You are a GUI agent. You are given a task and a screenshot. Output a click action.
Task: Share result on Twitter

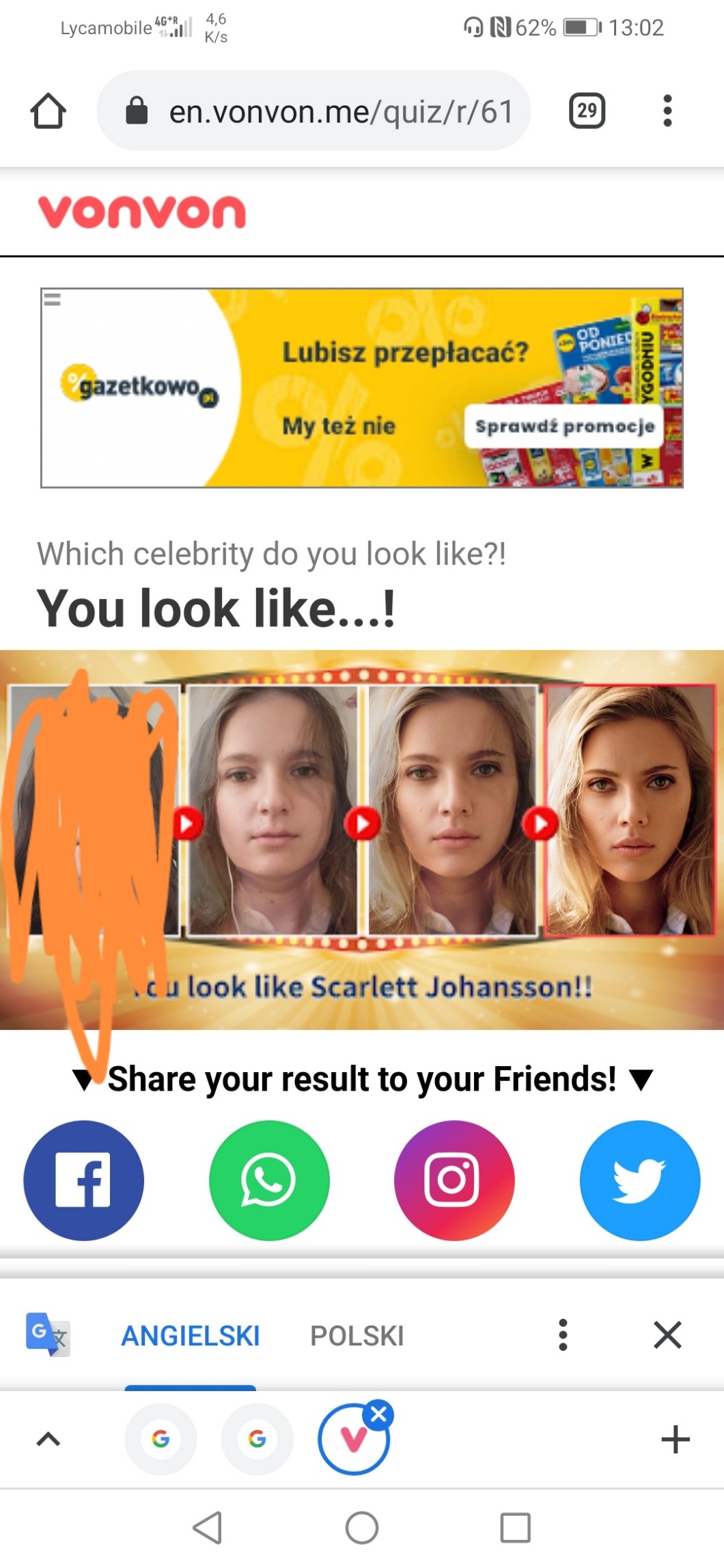(x=640, y=1180)
